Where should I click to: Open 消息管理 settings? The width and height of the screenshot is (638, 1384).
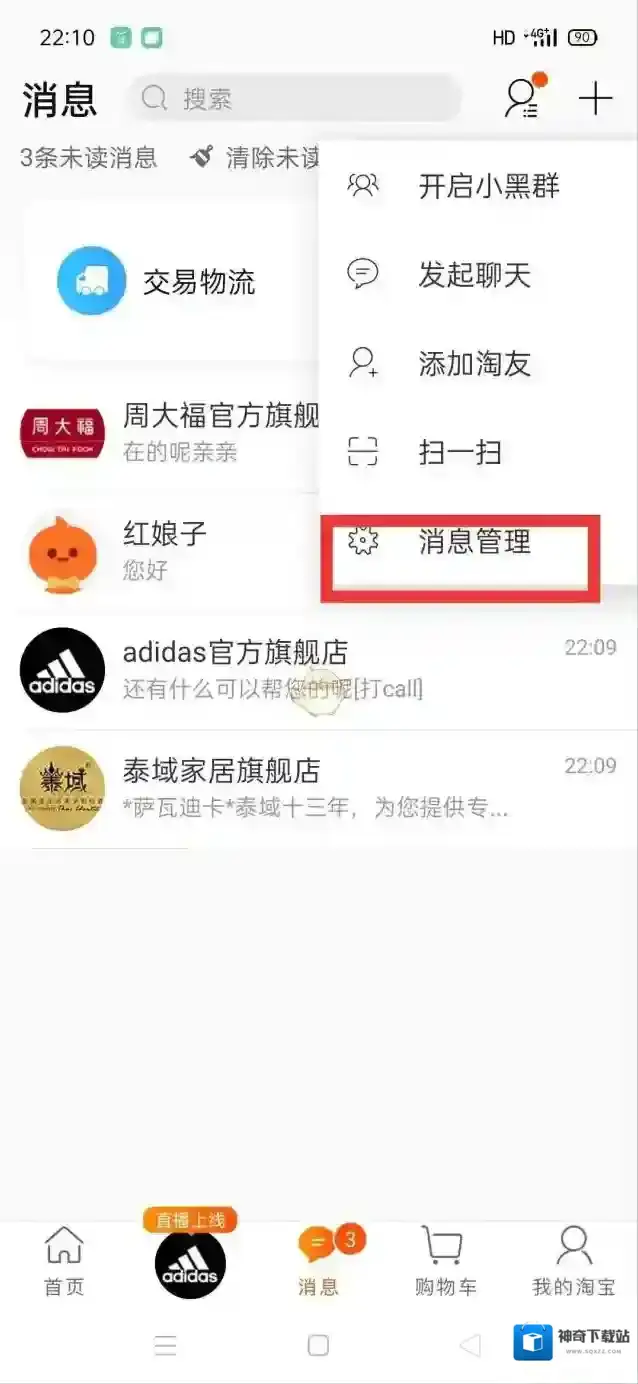point(474,541)
